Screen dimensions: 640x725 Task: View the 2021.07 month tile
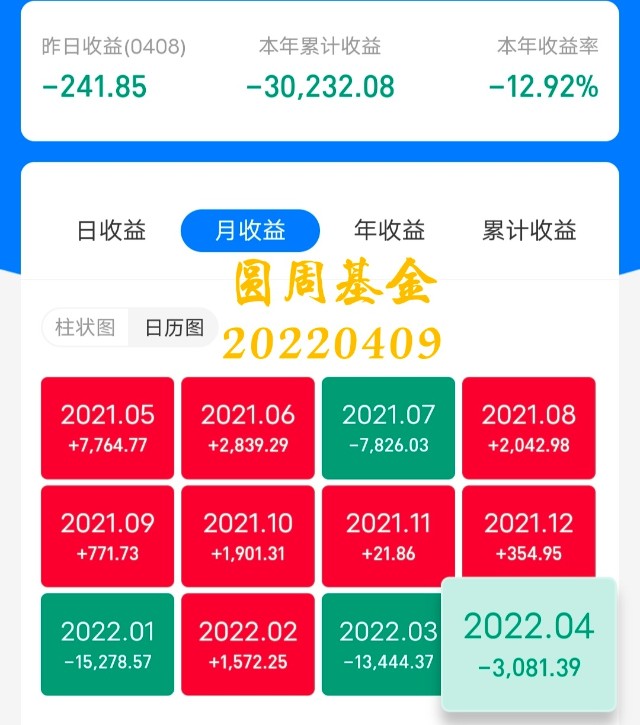(x=388, y=426)
